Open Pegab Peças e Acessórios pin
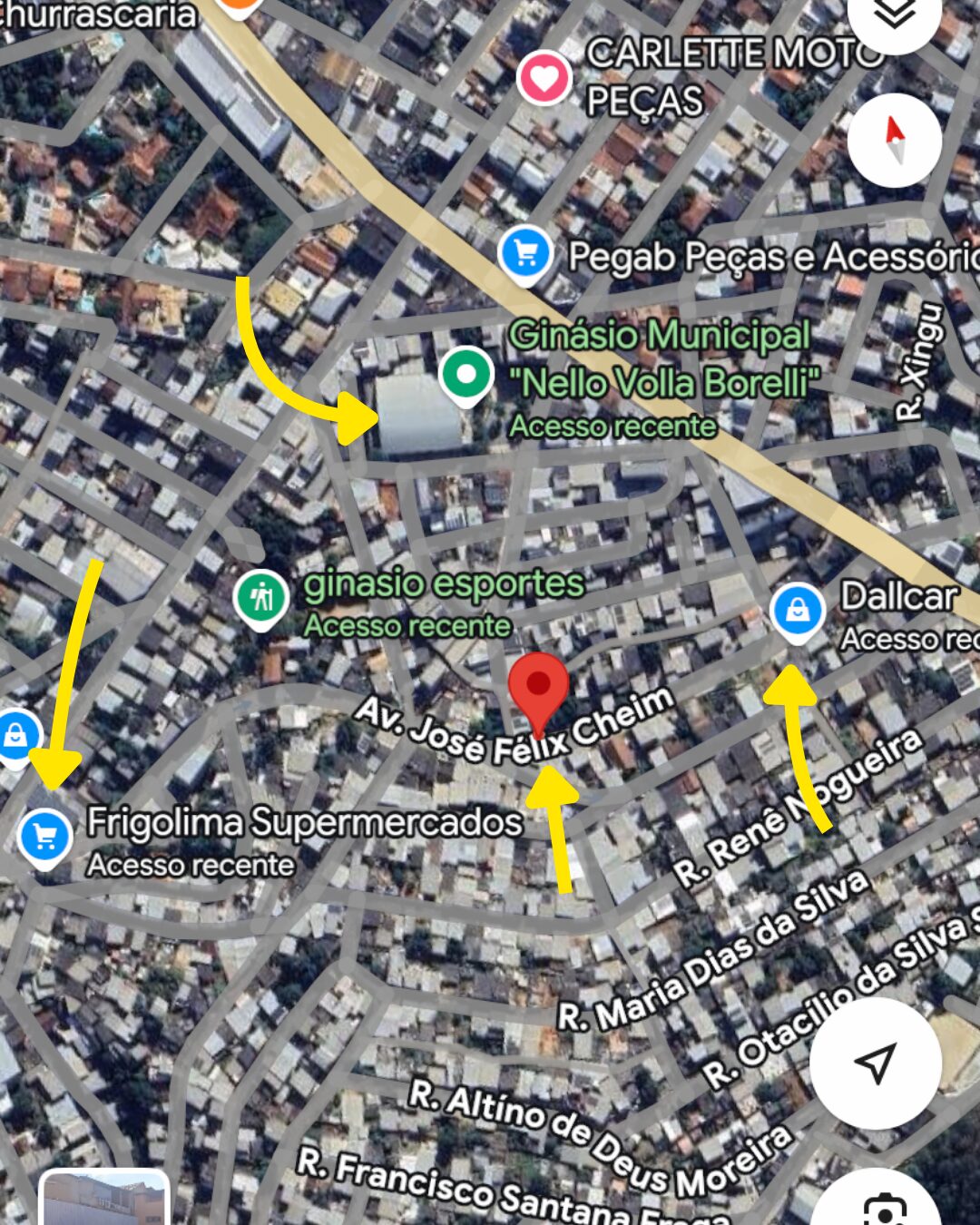Viewport: 980px width, 1225px height. click(525, 253)
